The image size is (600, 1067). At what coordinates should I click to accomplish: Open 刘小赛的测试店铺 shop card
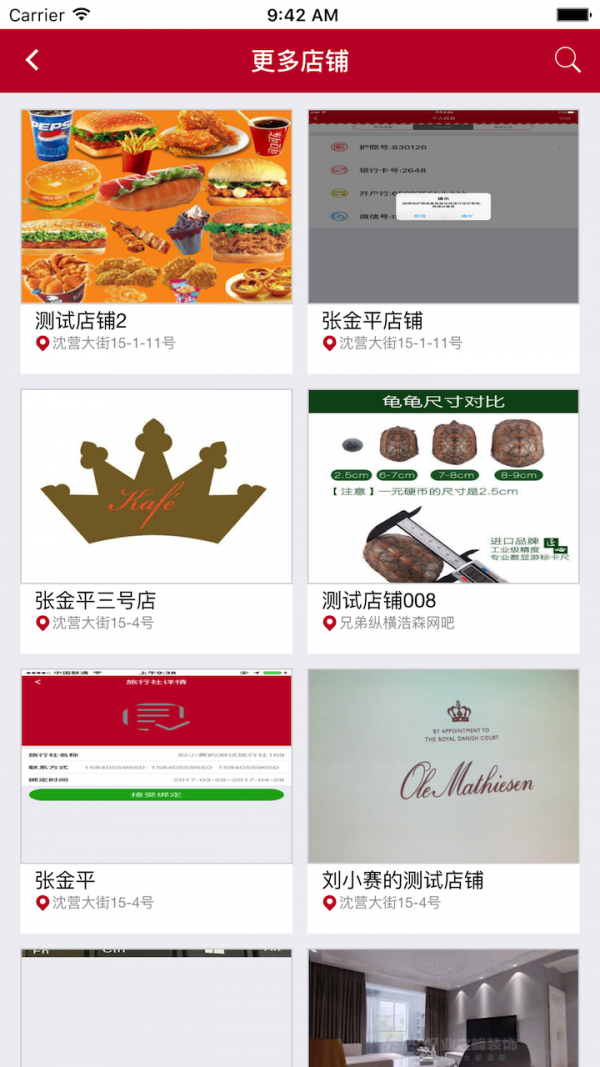(443, 800)
